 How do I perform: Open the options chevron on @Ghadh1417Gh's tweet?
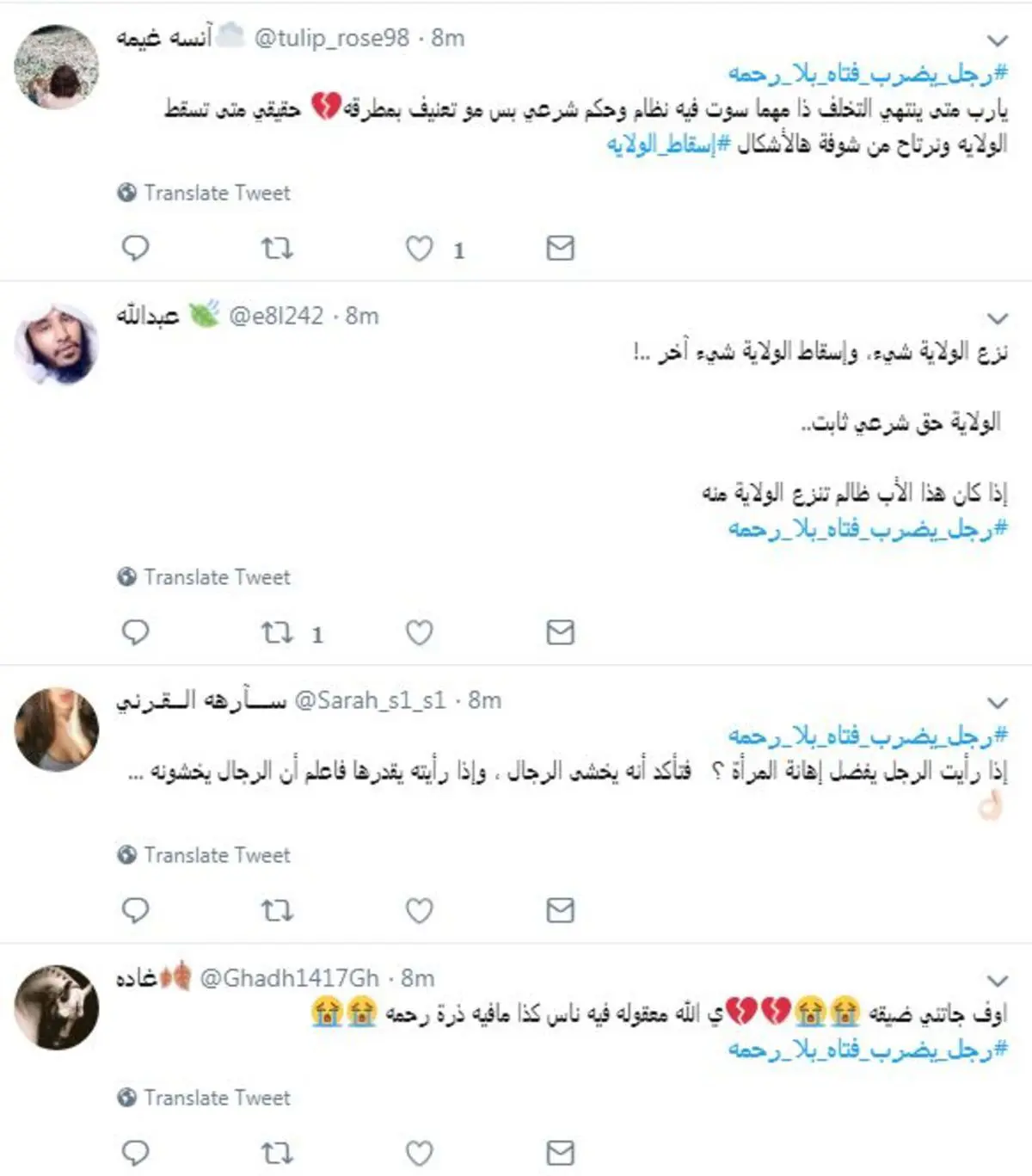[x=997, y=981]
